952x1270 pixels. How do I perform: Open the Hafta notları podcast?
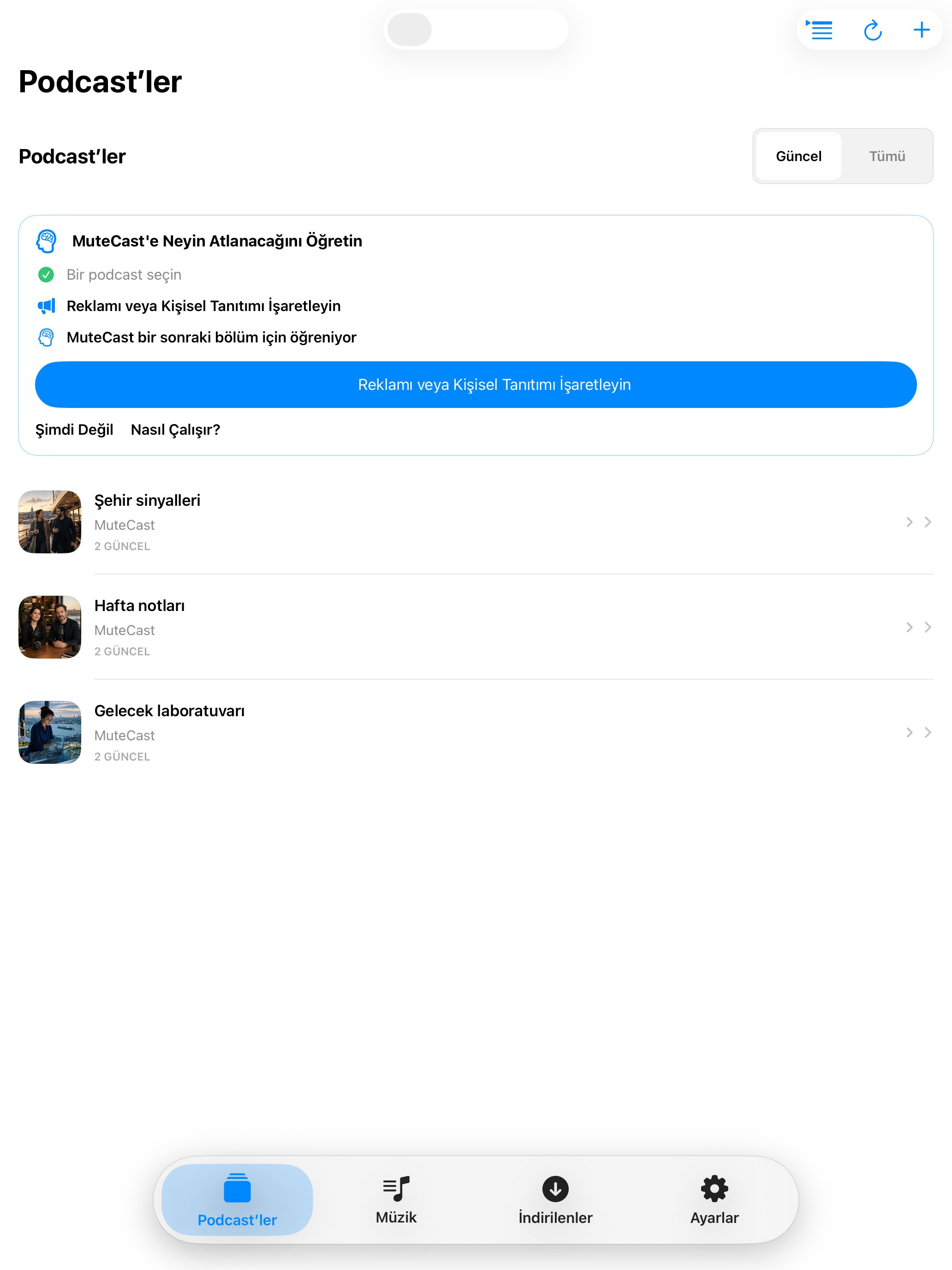tap(476, 627)
